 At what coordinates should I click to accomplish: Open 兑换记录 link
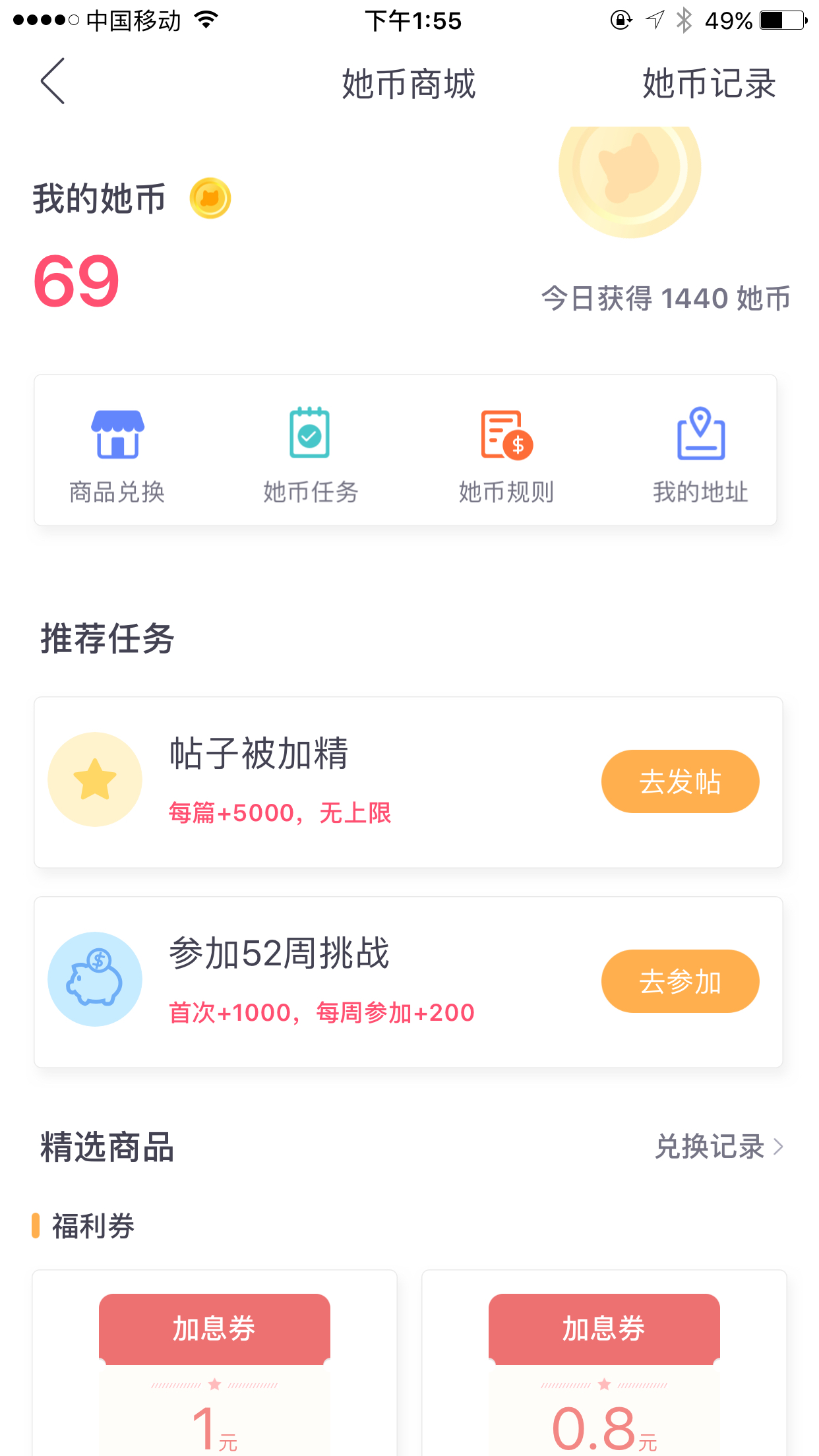click(719, 1147)
